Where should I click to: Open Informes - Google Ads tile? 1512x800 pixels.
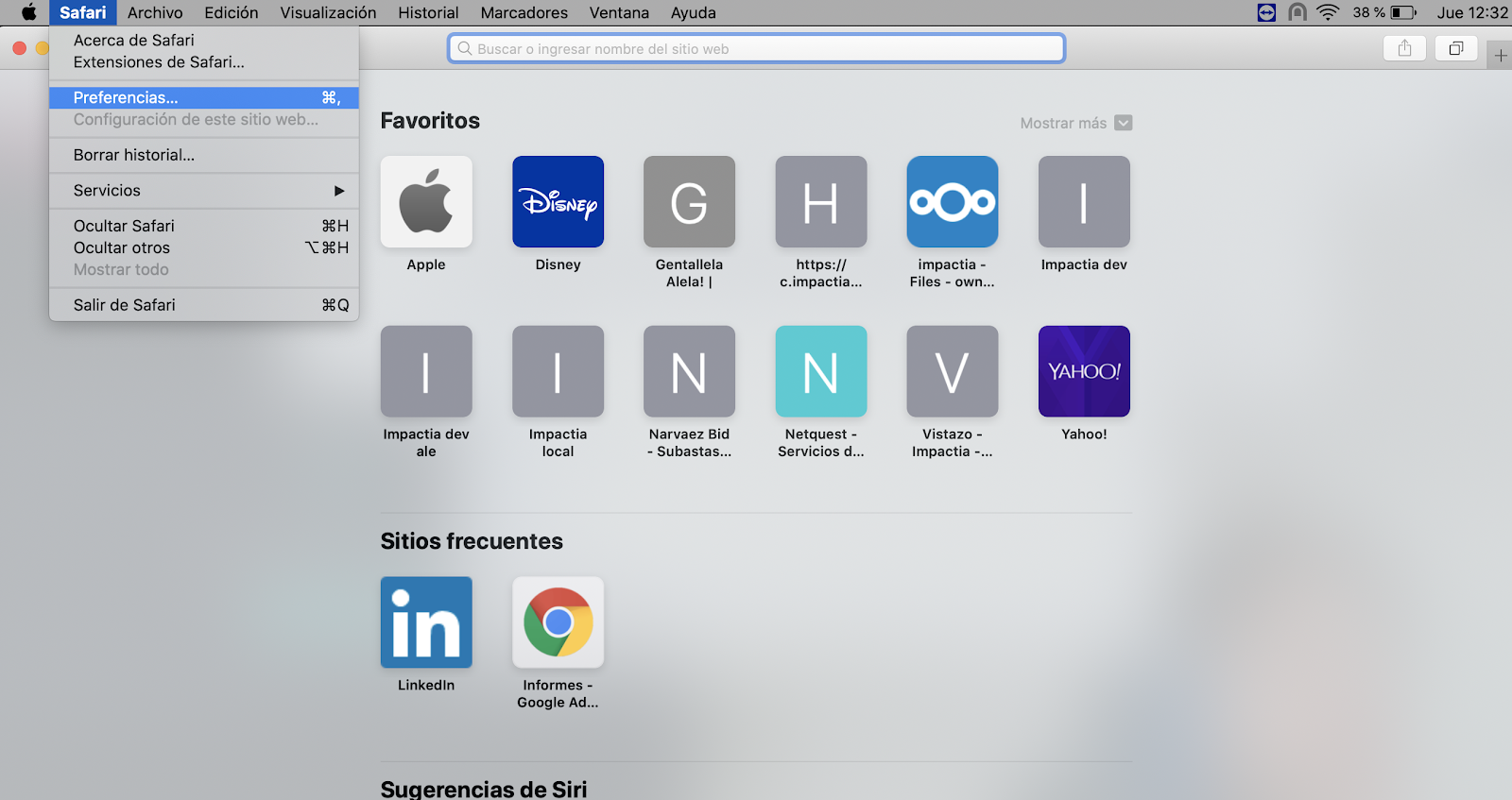558,622
